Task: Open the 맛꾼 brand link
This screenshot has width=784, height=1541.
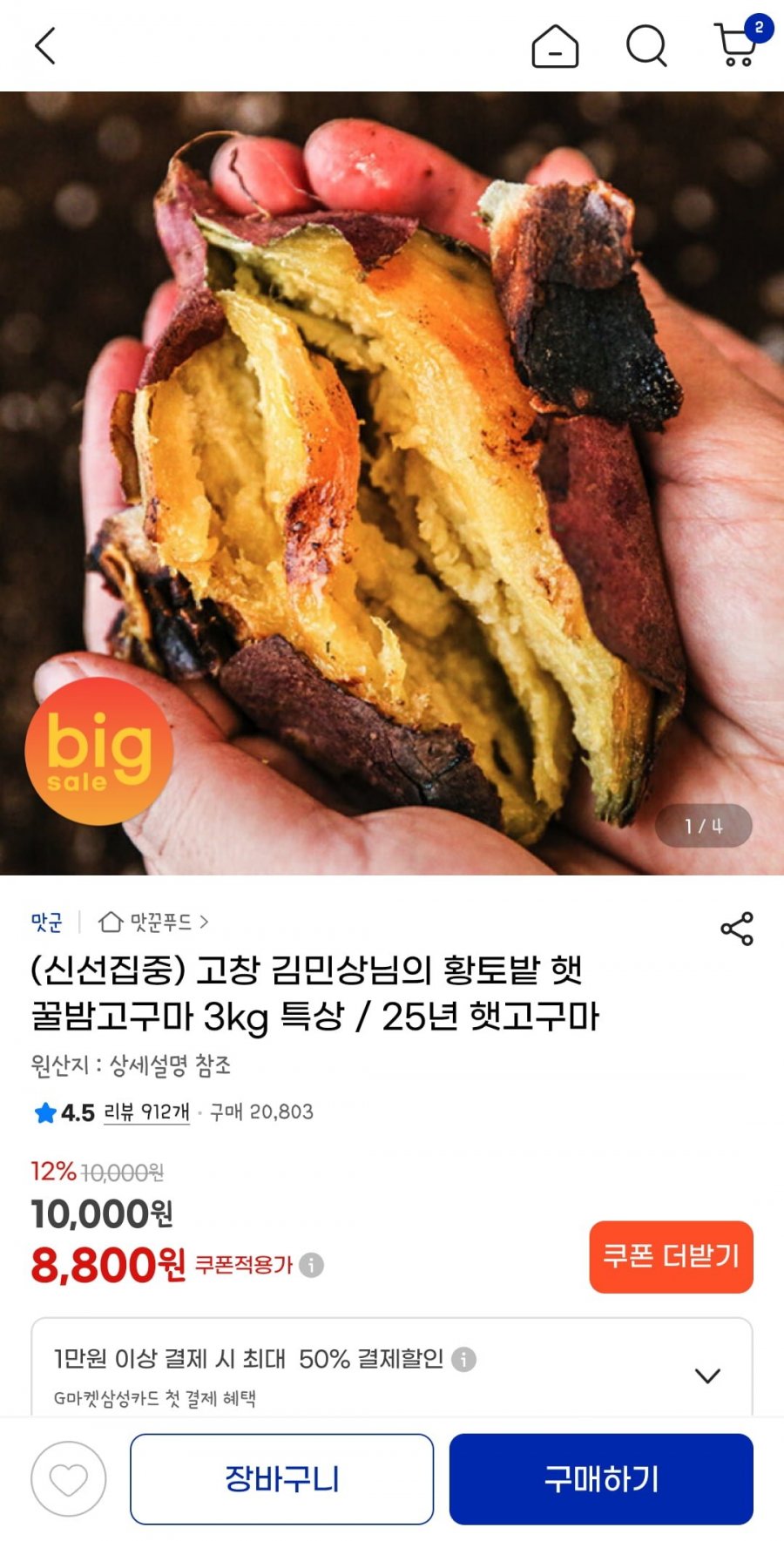Action: [x=47, y=922]
